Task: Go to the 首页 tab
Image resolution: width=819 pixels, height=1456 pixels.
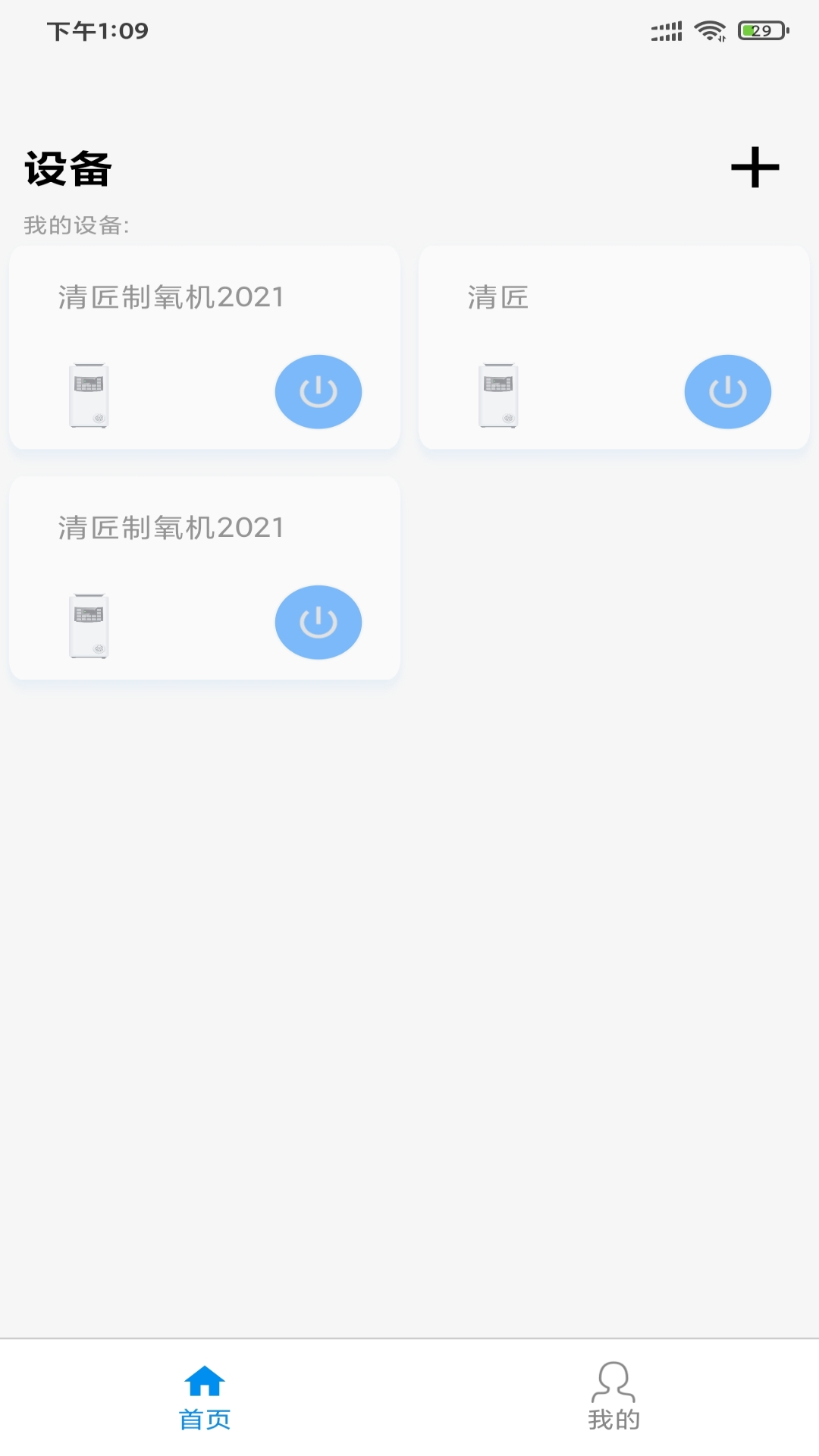Action: point(205,1396)
